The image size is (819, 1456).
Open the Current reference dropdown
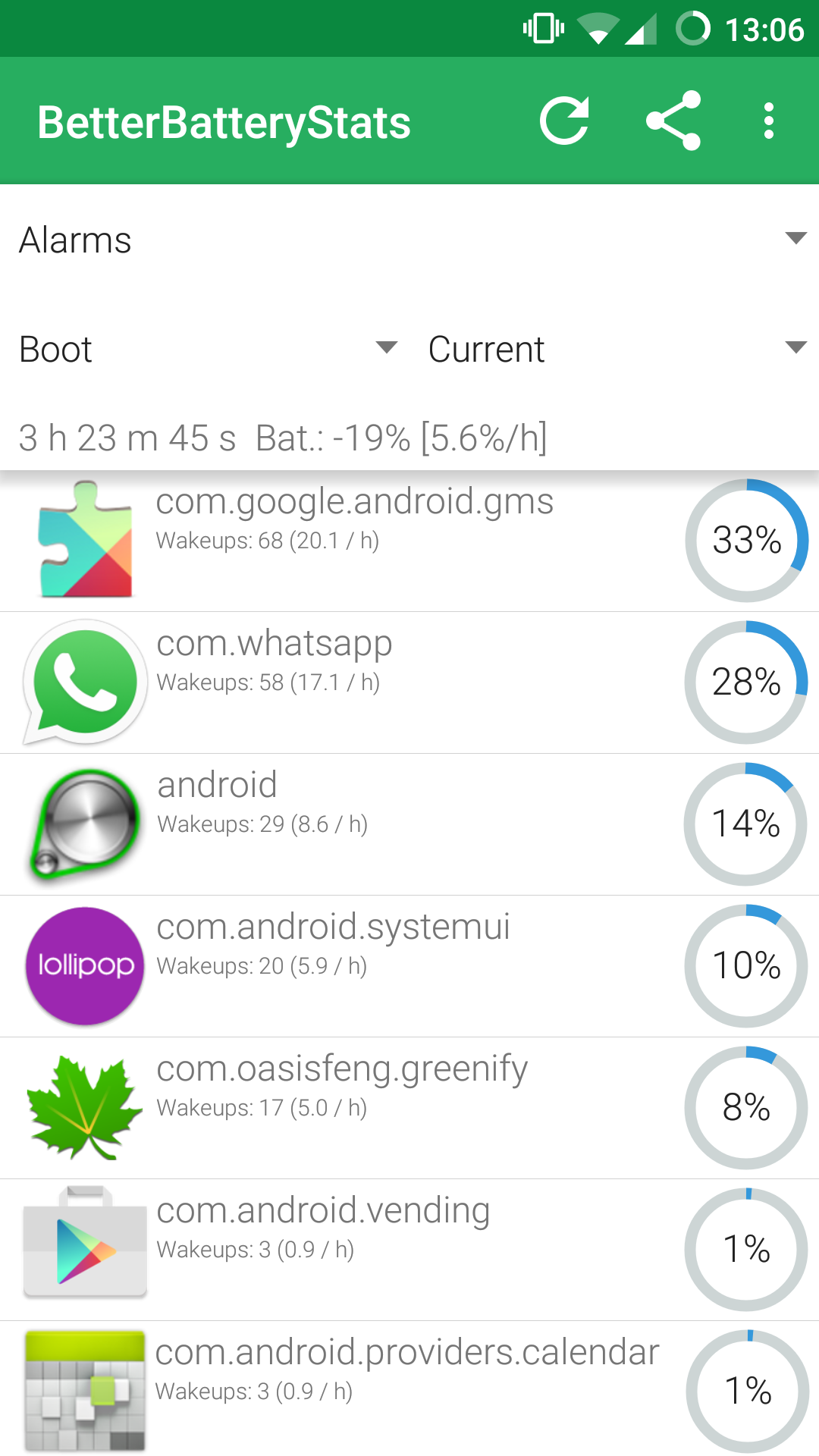pyautogui.click(x=614, y=349)
